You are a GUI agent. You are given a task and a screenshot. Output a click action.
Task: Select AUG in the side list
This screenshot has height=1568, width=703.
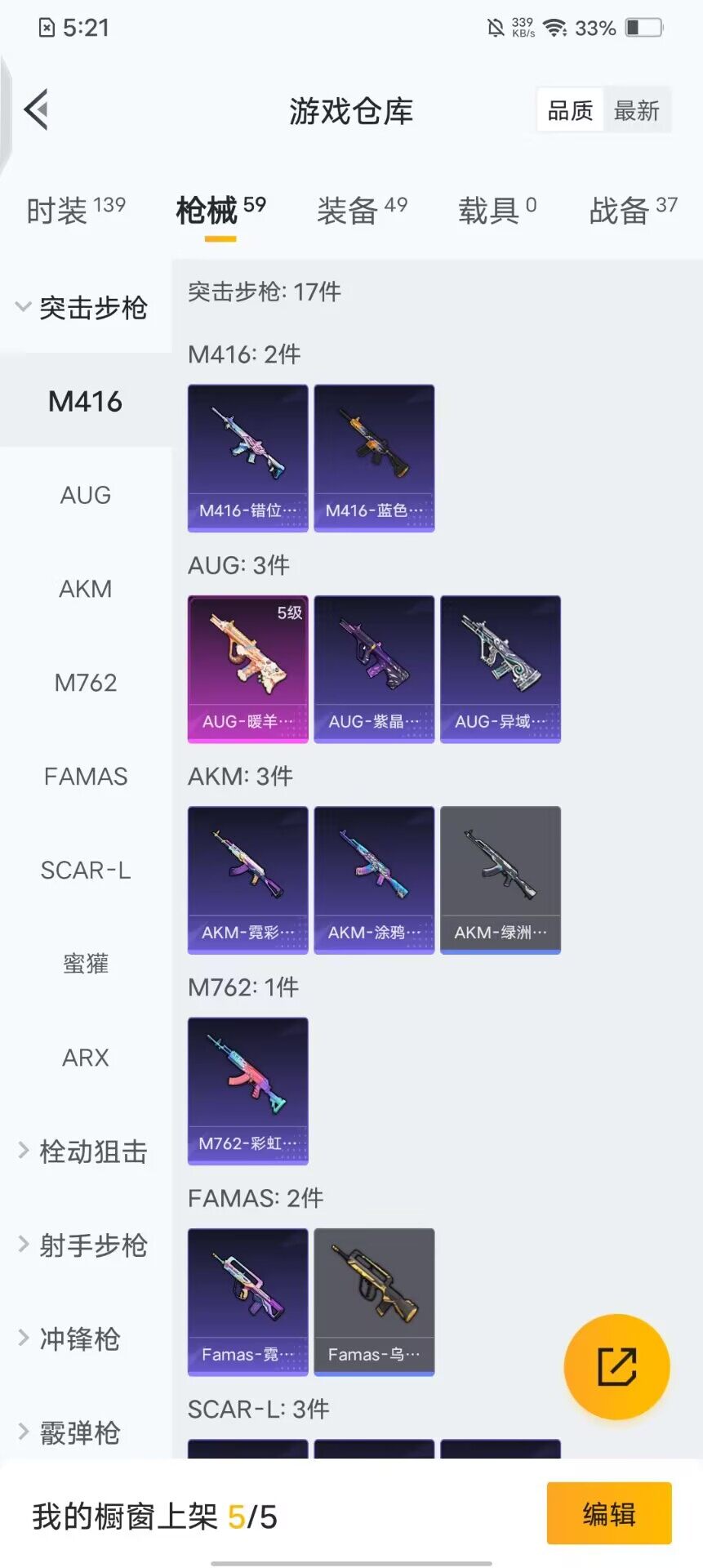click(x=85, y=495)
